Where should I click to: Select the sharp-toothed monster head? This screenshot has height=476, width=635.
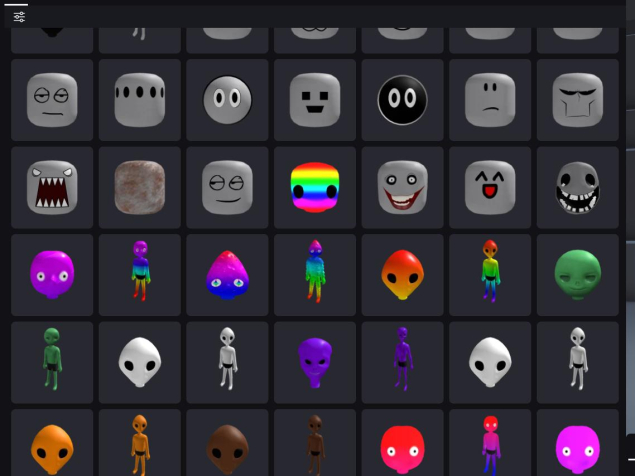click(x=52, y=188)
